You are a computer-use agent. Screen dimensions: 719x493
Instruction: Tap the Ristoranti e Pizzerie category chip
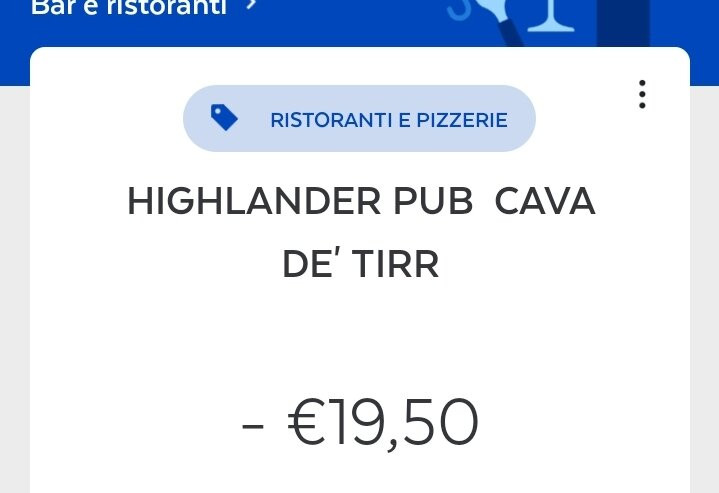[359, 119]
